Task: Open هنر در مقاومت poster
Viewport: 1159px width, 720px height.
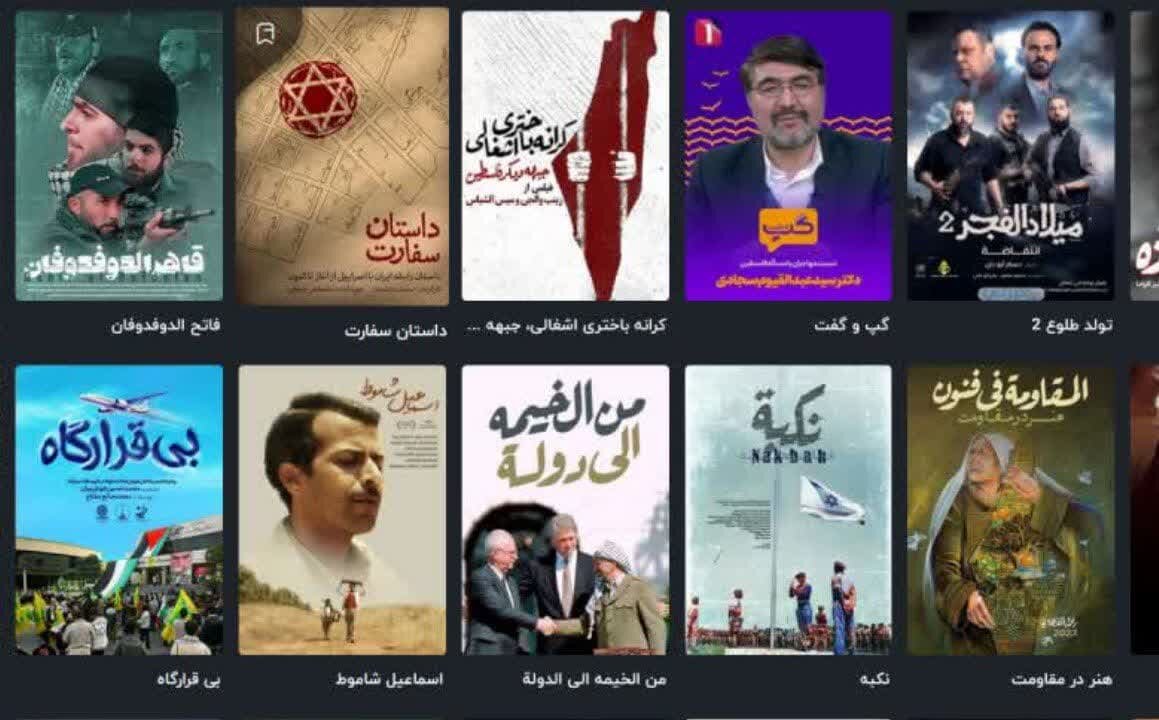Action: pyautogui.click(x=1010, y=509)
